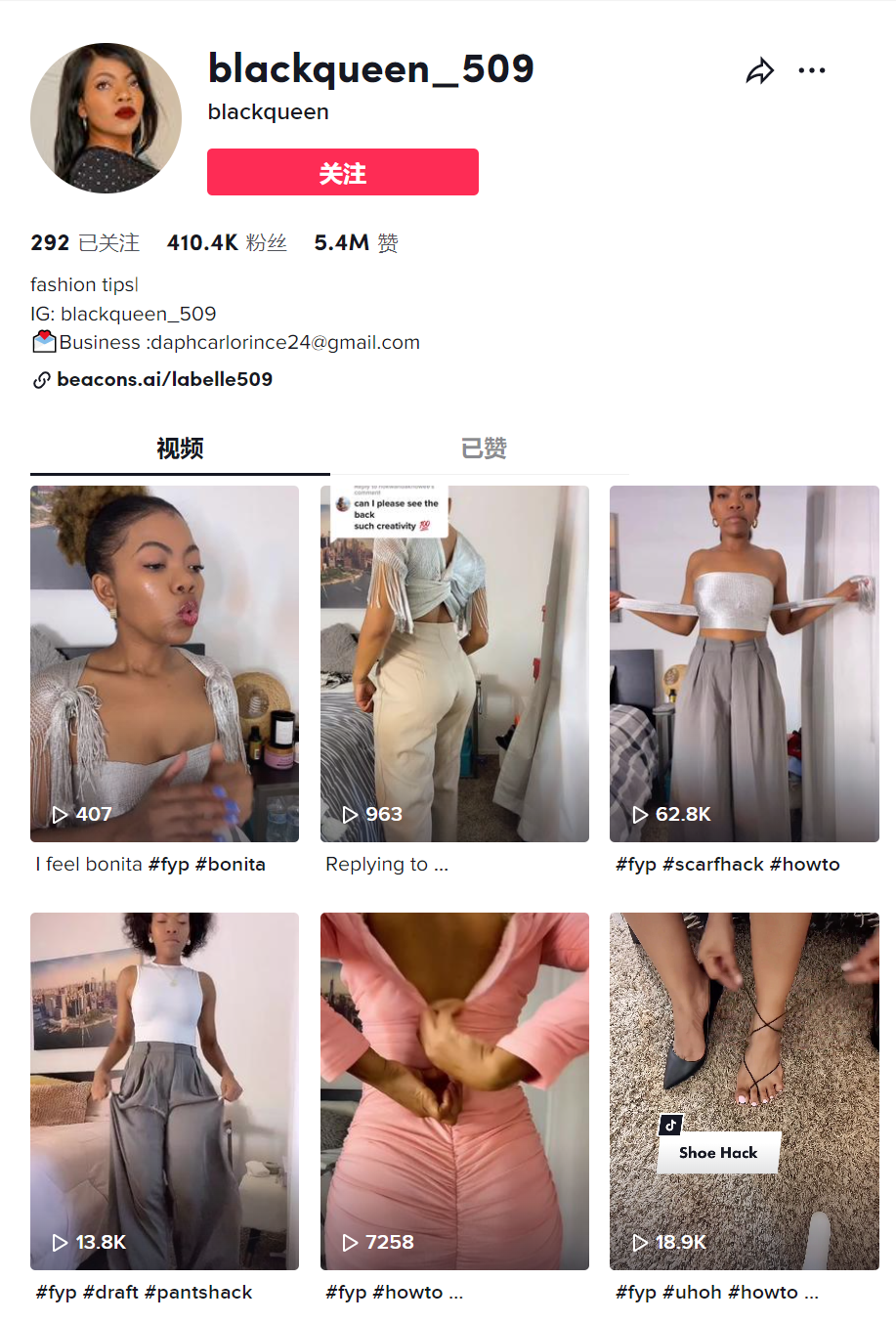Share this profile via the arrow icon
Screen dimensions: 896x1322
759,71
